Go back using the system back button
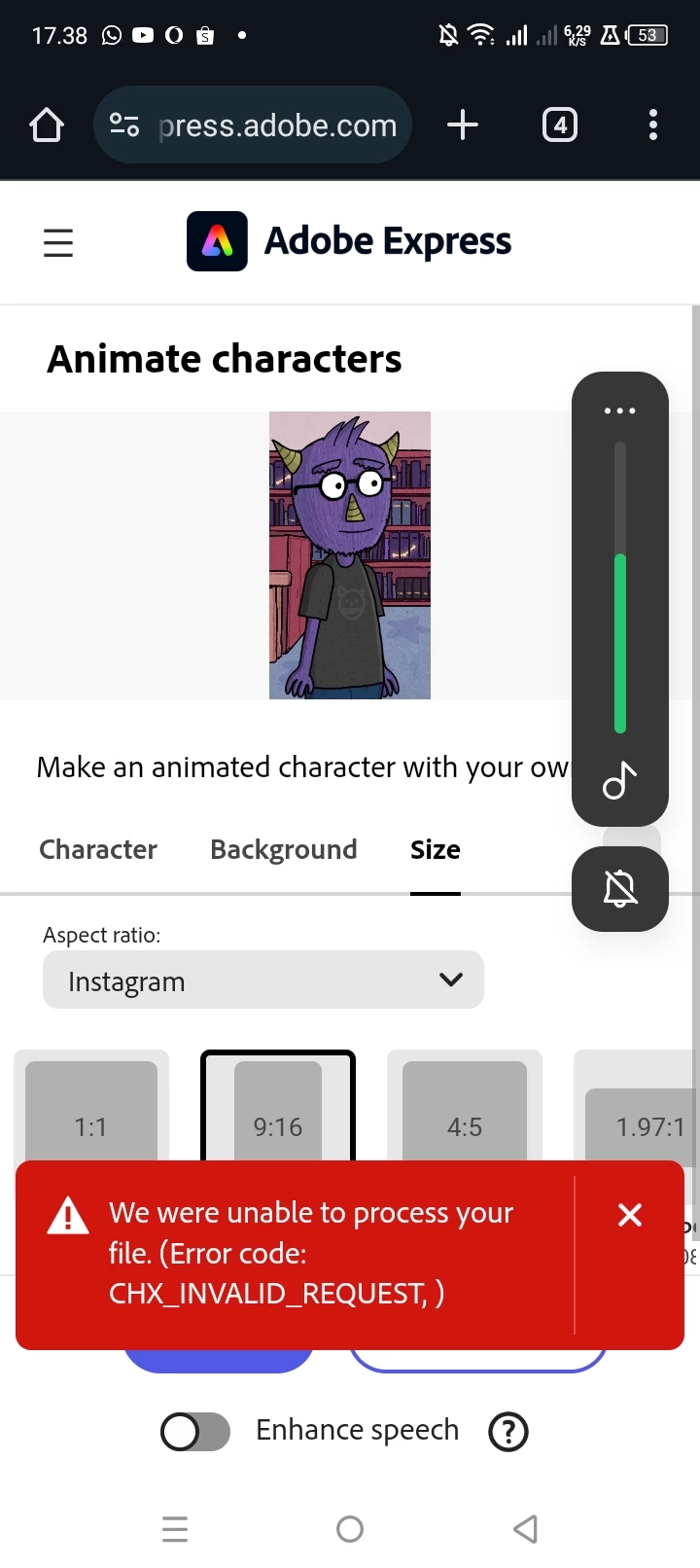 pyautogui.click(x=525, y=1529)
